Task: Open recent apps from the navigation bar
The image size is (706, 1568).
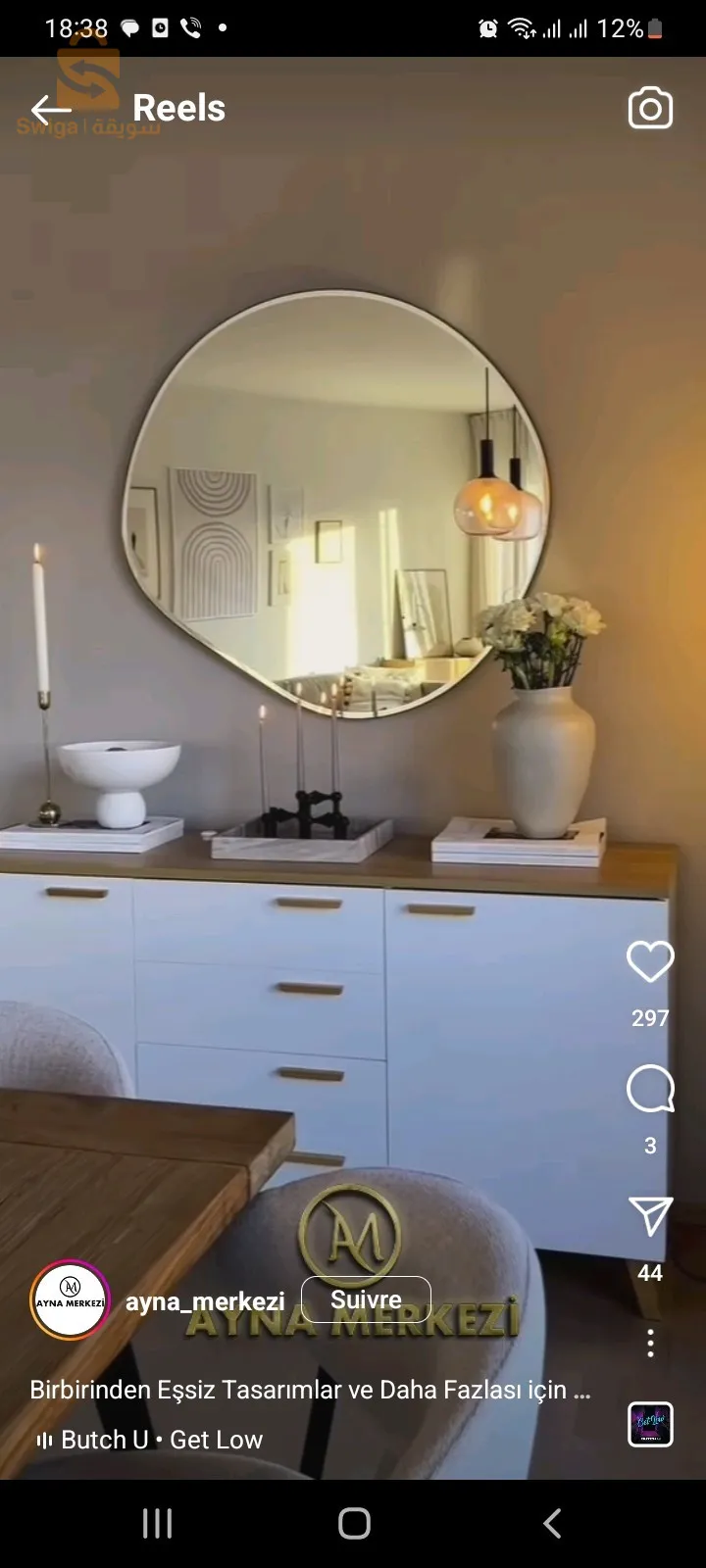Action: (157, 1523)
